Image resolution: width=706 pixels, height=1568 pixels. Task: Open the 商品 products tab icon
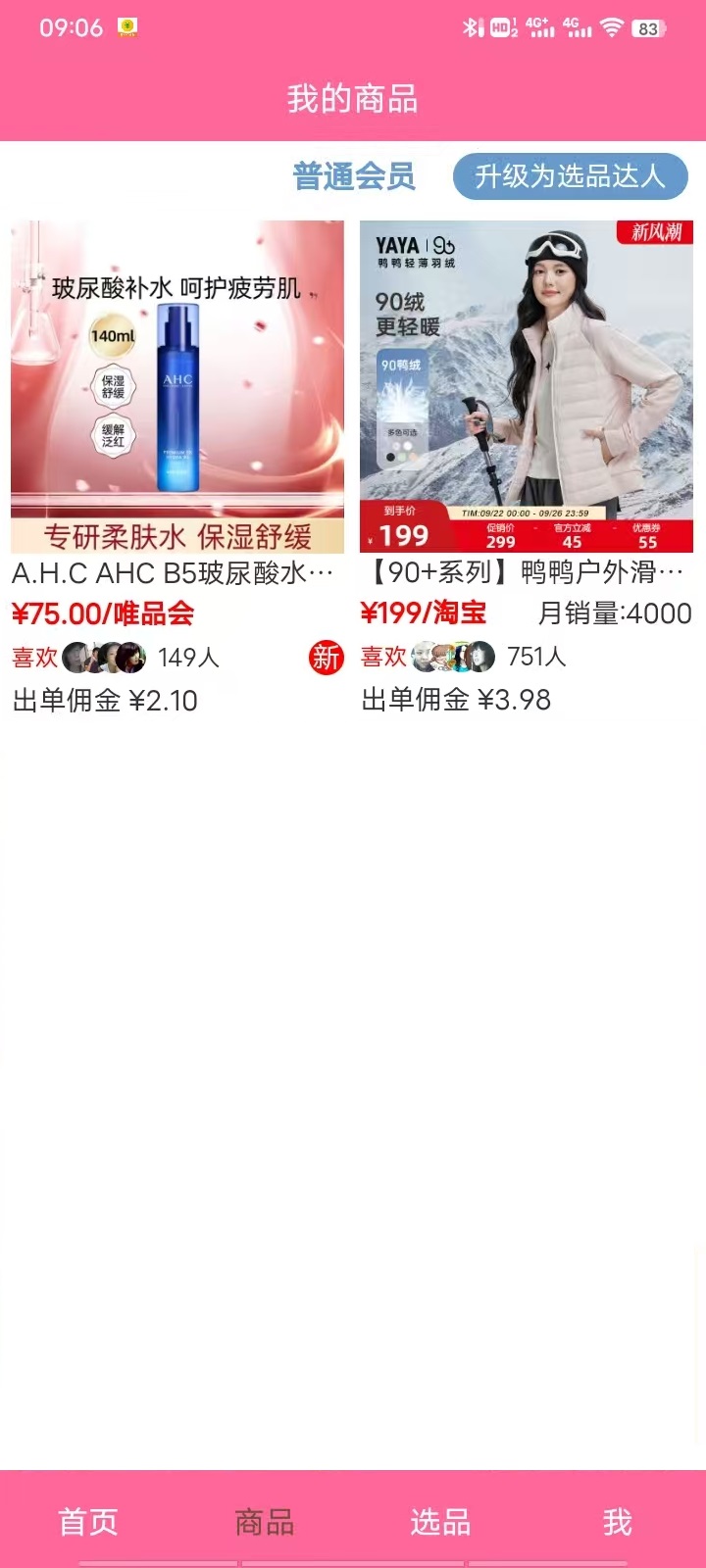[264, 1522]
